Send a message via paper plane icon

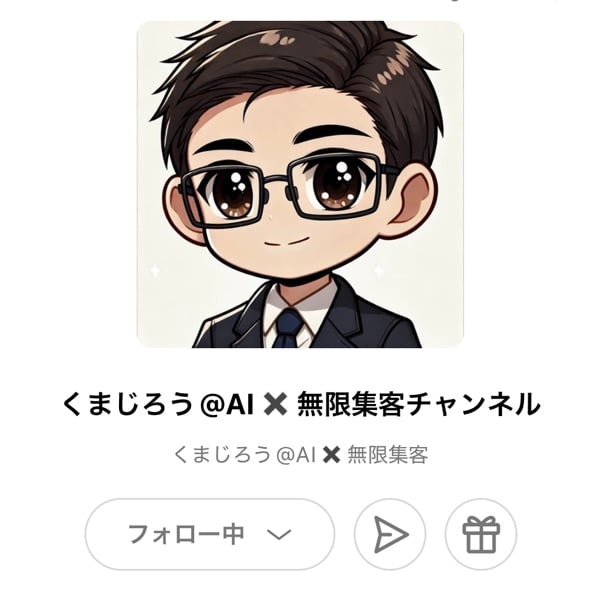tap(390, 535)
